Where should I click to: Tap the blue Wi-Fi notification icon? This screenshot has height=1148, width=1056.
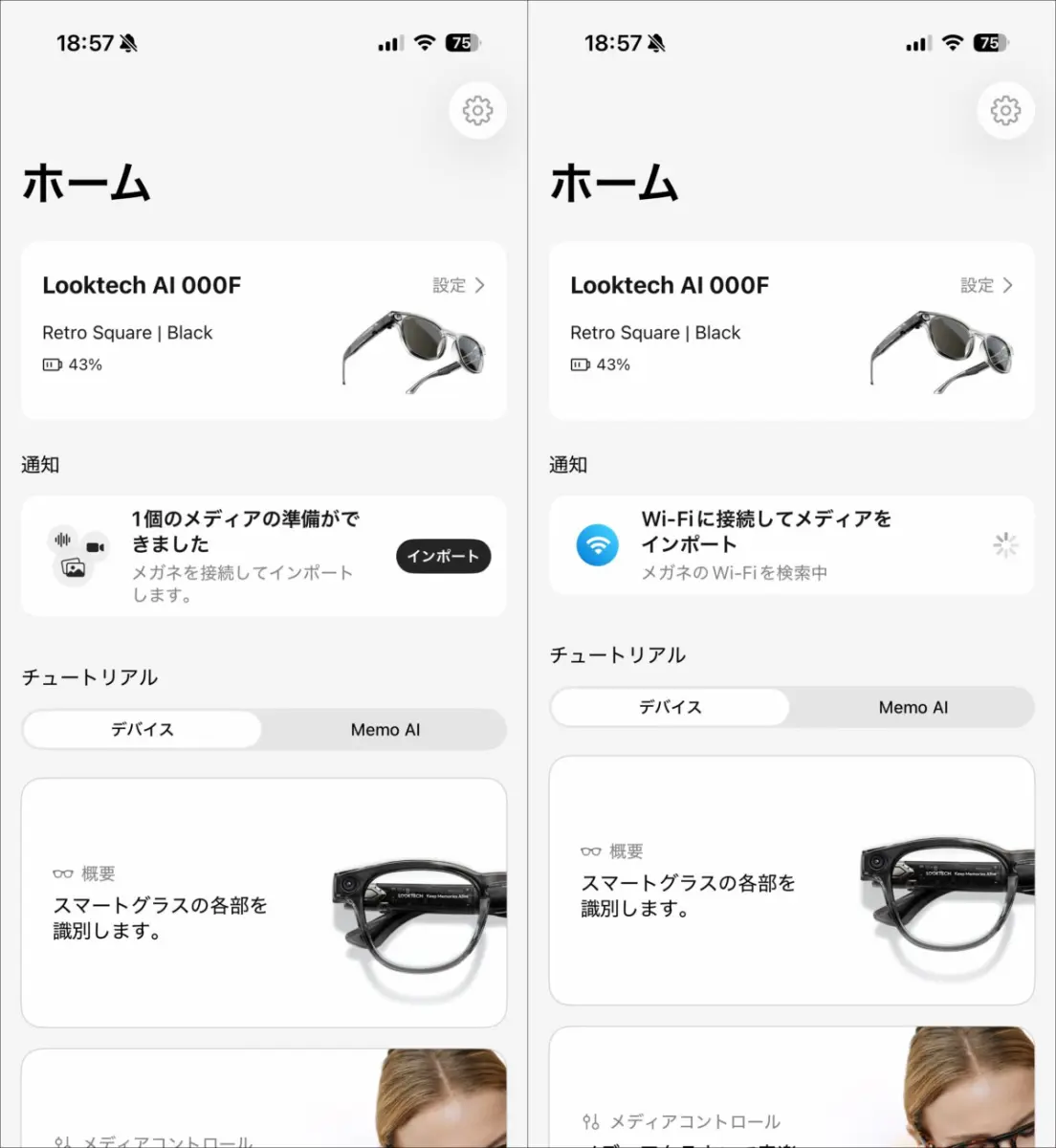(597, 545)
